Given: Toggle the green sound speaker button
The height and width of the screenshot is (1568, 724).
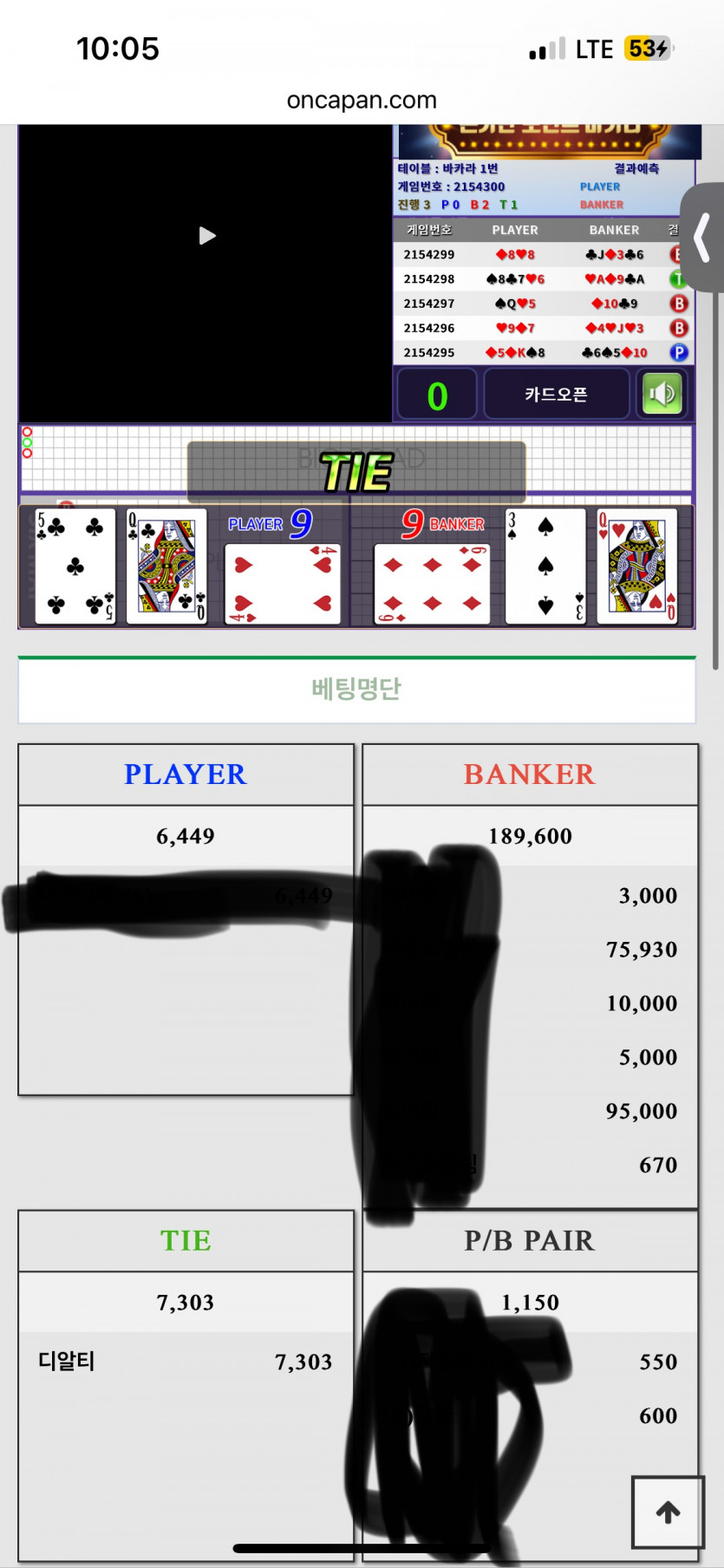Looking at the screenshot, I should [662, 395].
